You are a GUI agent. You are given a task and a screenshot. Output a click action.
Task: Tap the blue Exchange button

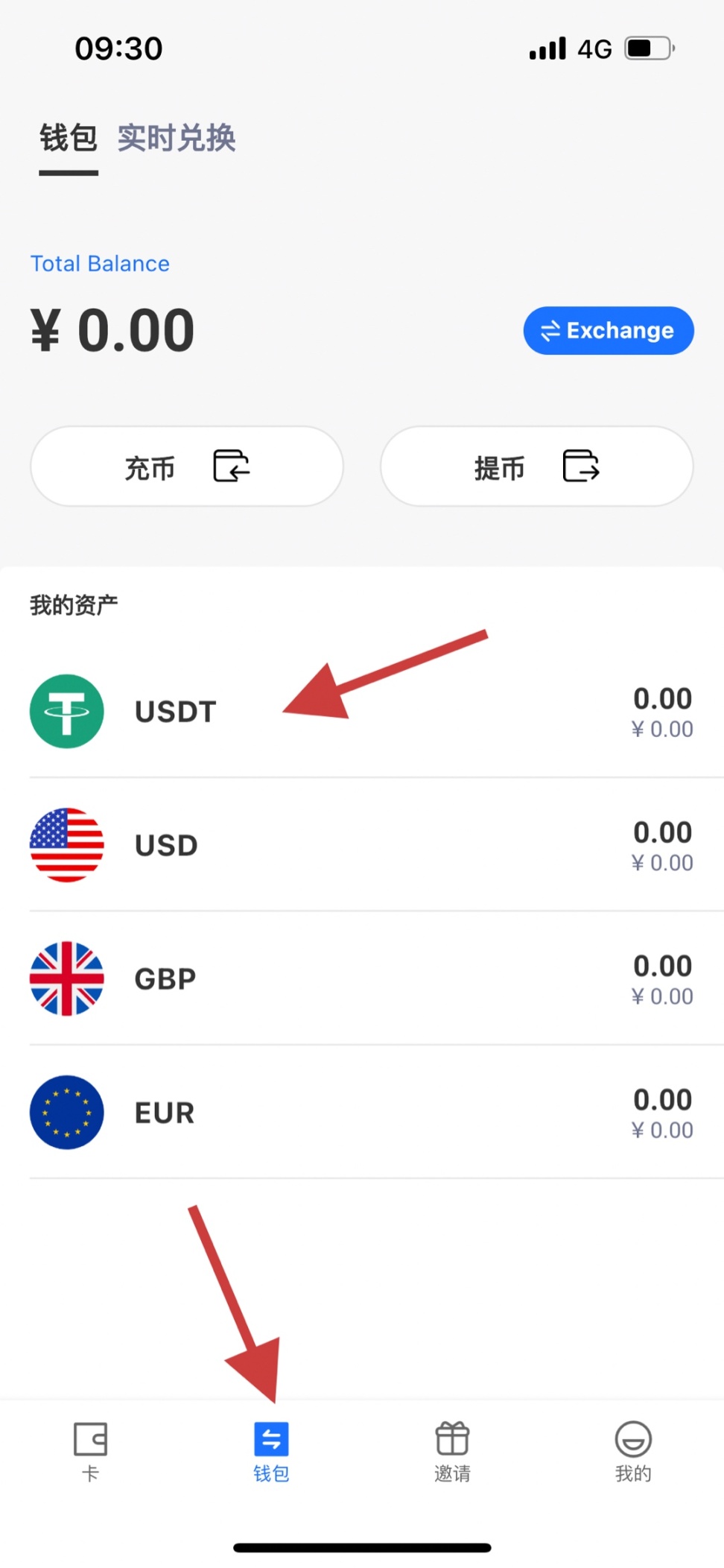tap(609, 330)
